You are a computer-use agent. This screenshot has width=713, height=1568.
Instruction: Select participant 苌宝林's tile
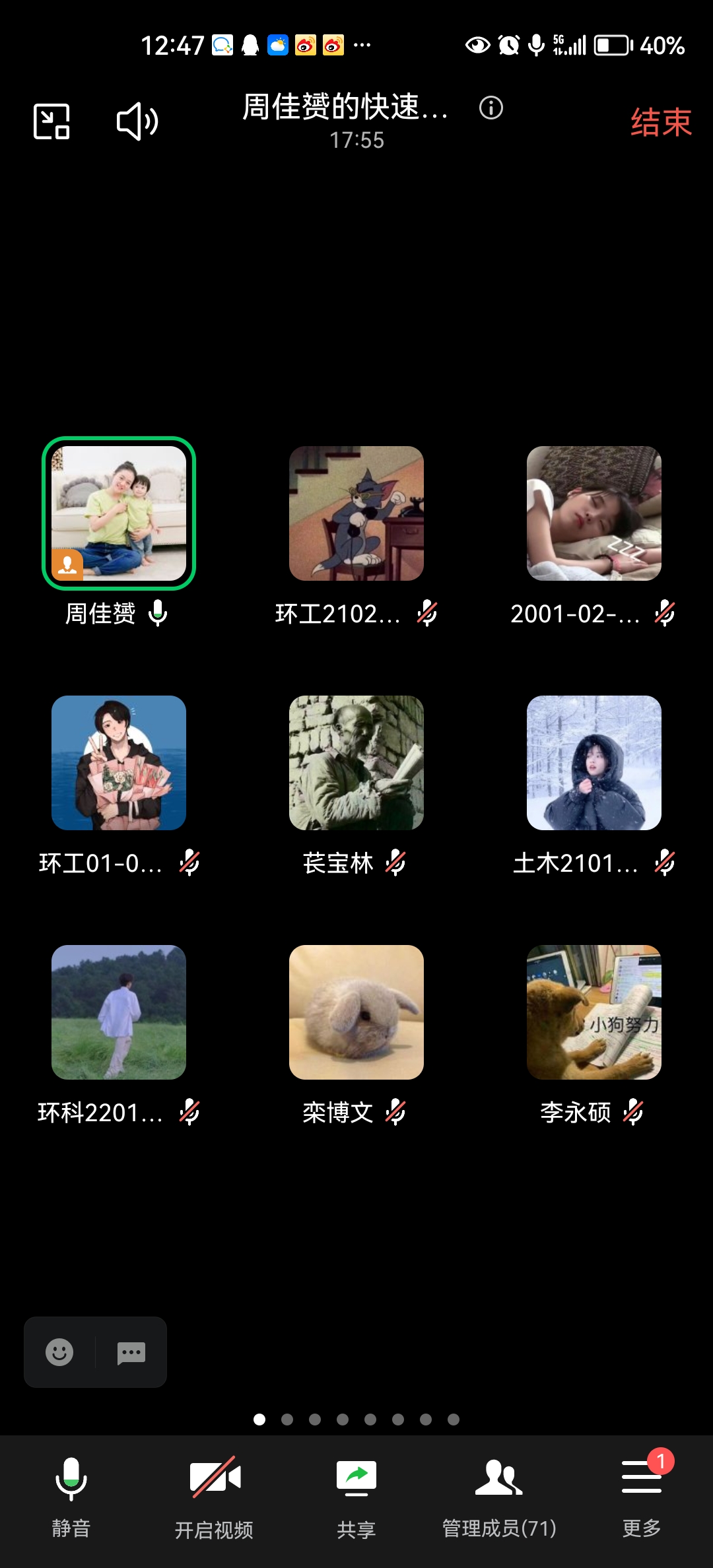356,763
